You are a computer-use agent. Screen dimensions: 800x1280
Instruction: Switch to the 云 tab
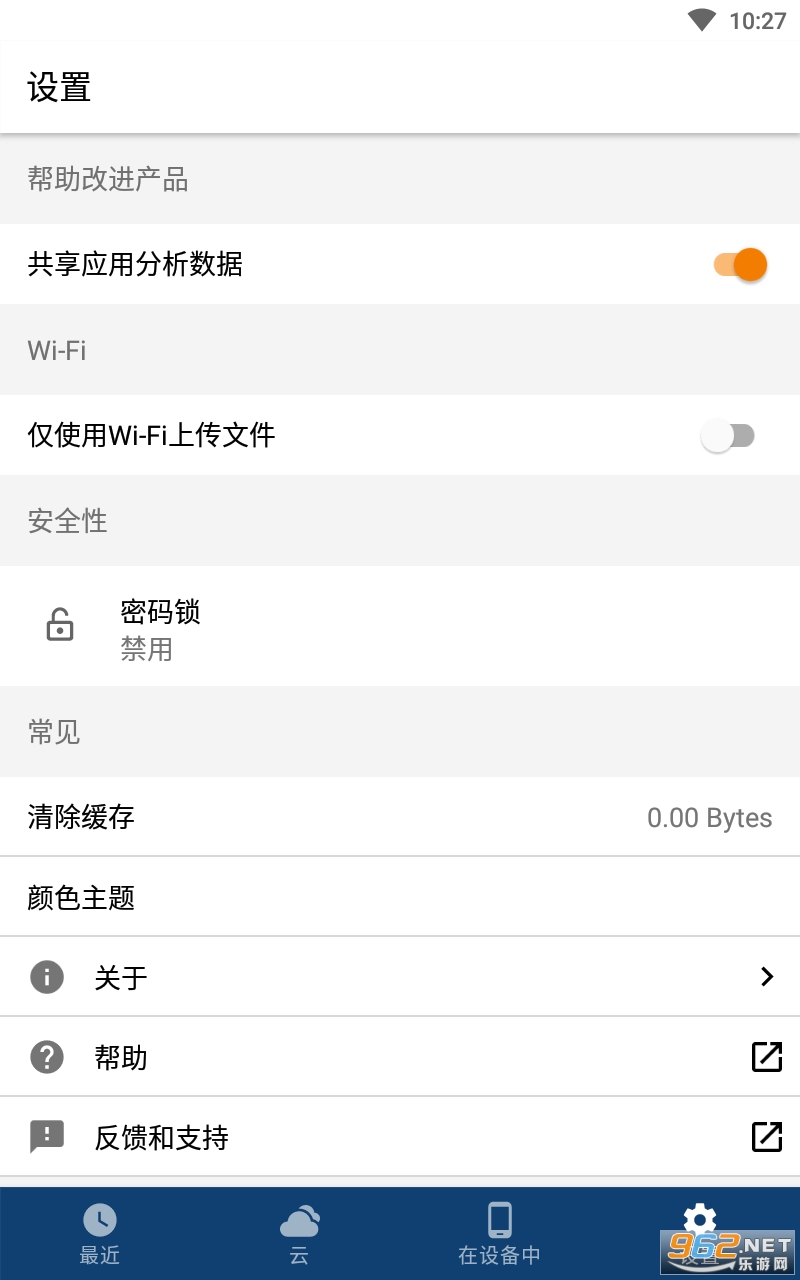[x=300, y=1234]
